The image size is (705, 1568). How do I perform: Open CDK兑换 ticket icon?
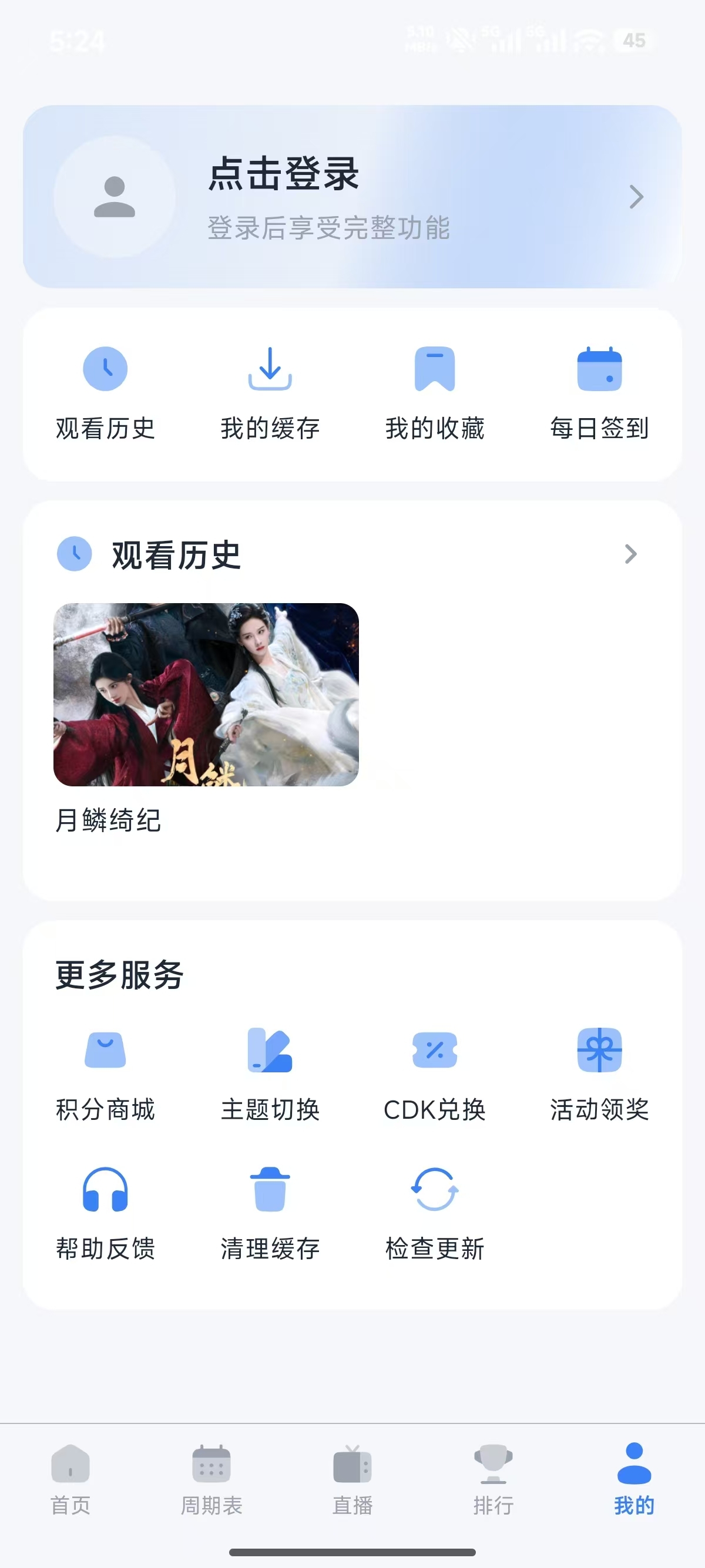(435, 1050)
